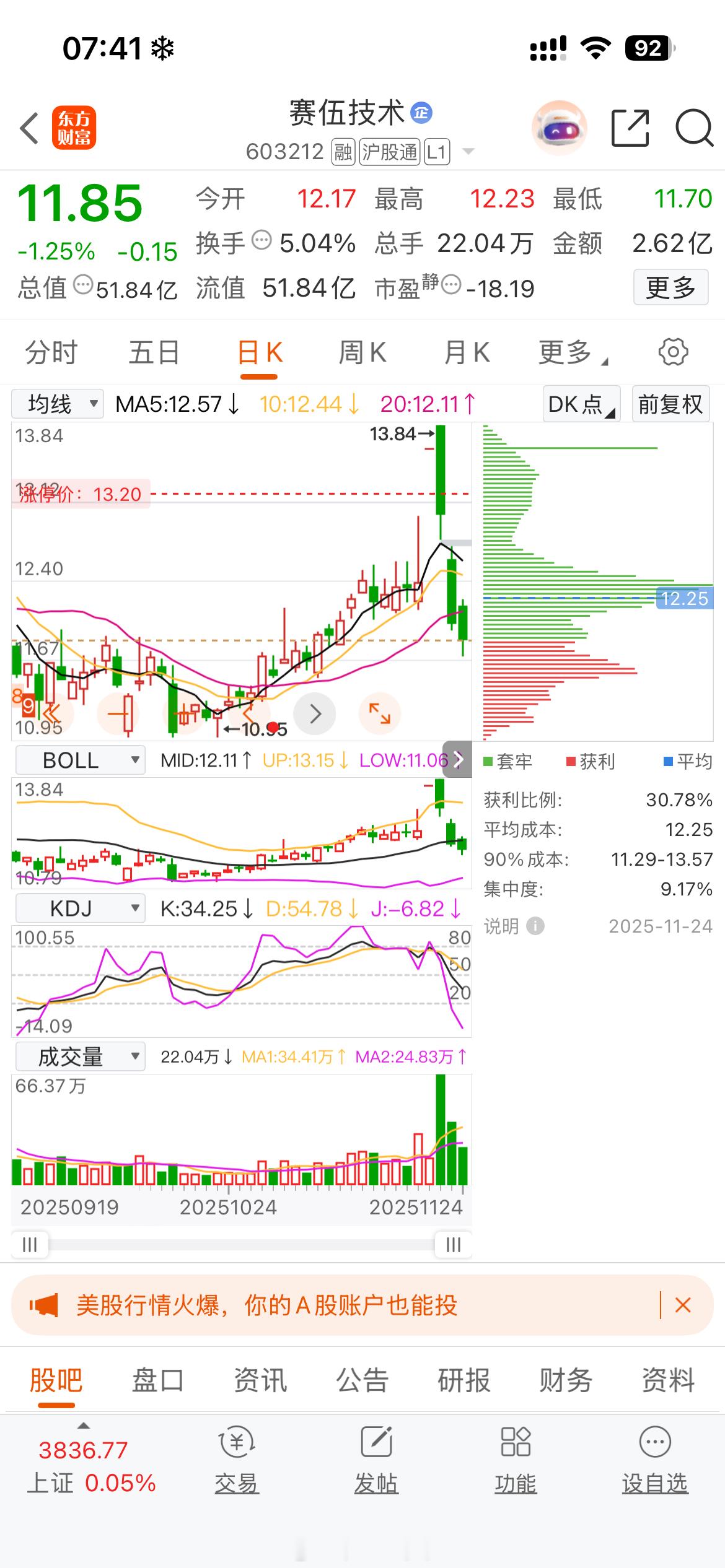The width and height of the screenshot is (725, 1568).
Task: Share this stock page
Action: click(630, 128)
